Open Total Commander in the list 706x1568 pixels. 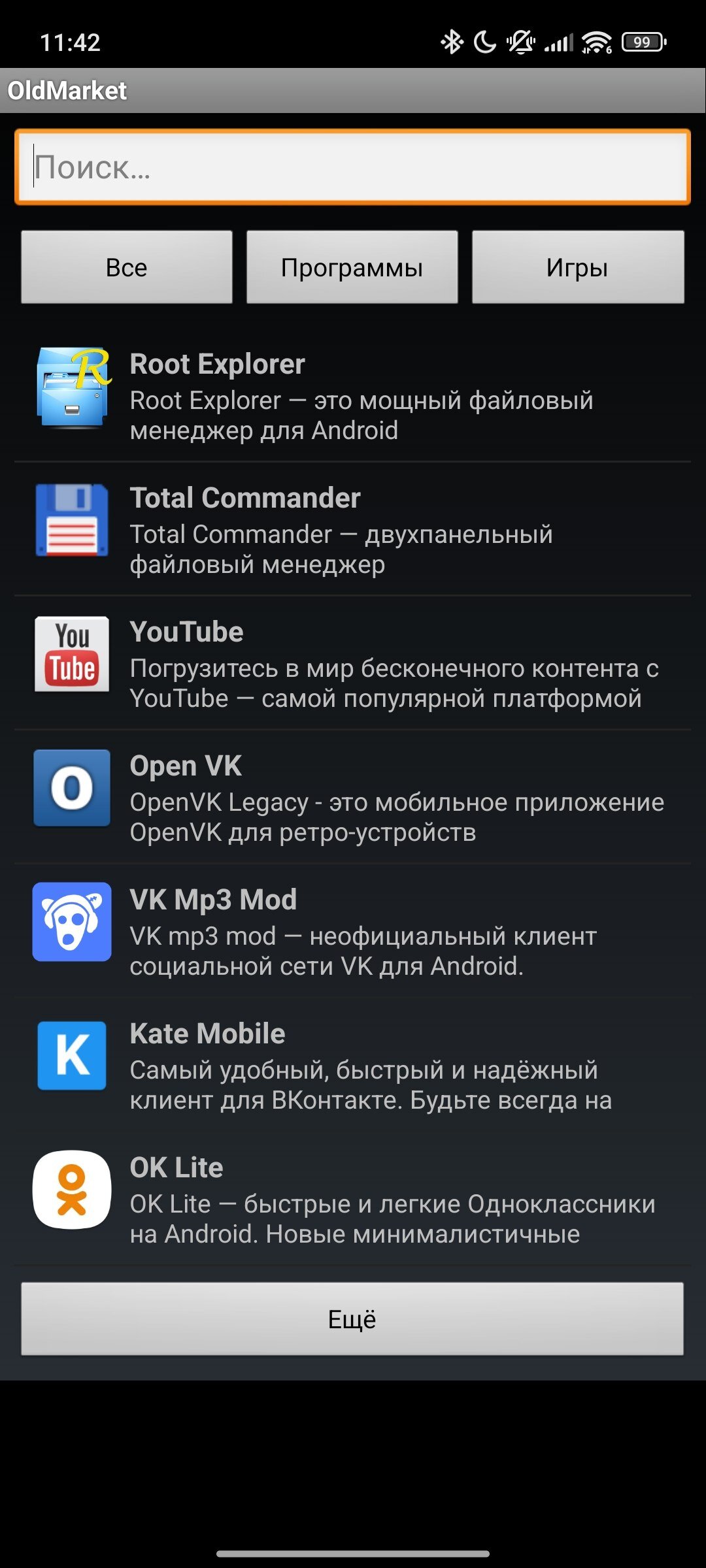353,529
